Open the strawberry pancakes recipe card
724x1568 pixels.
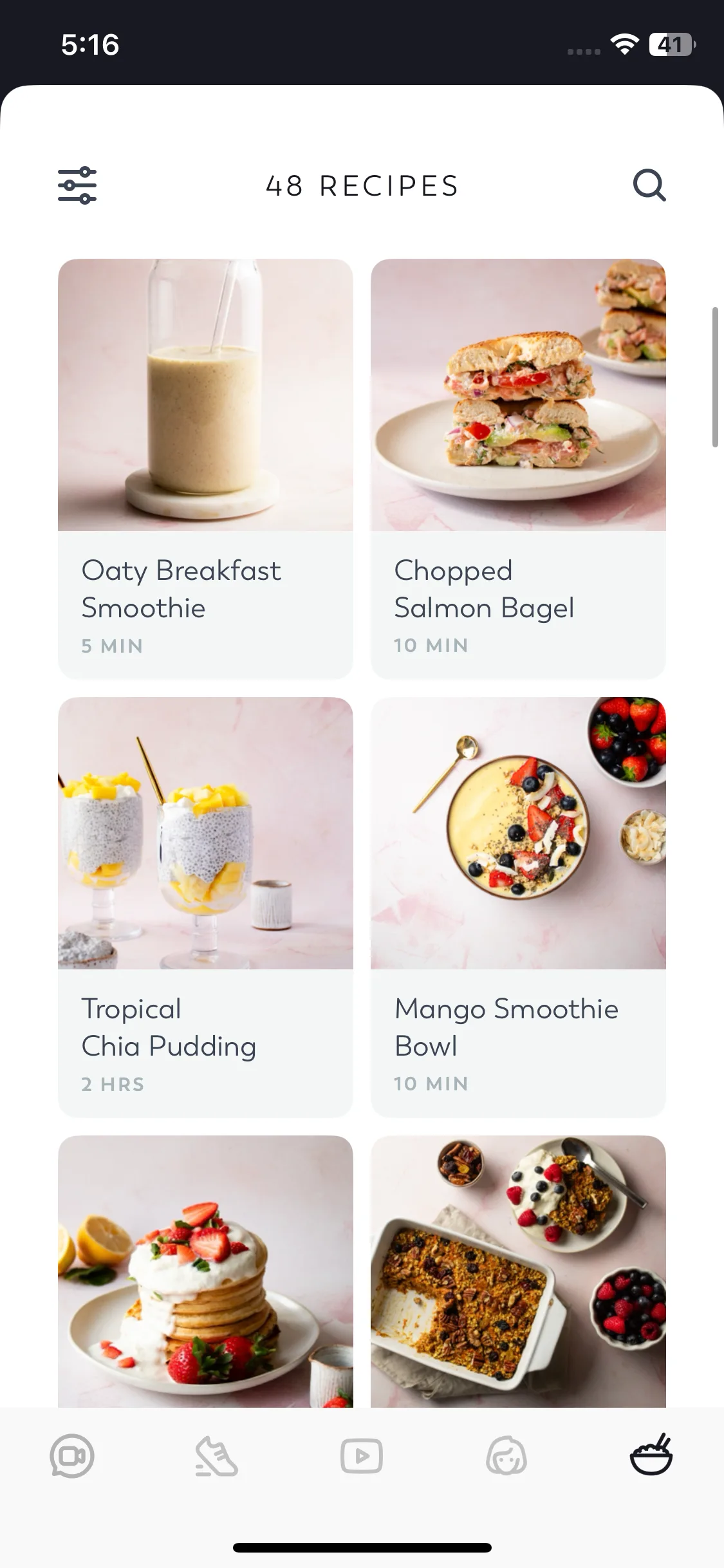click(x=205, y=1271)
